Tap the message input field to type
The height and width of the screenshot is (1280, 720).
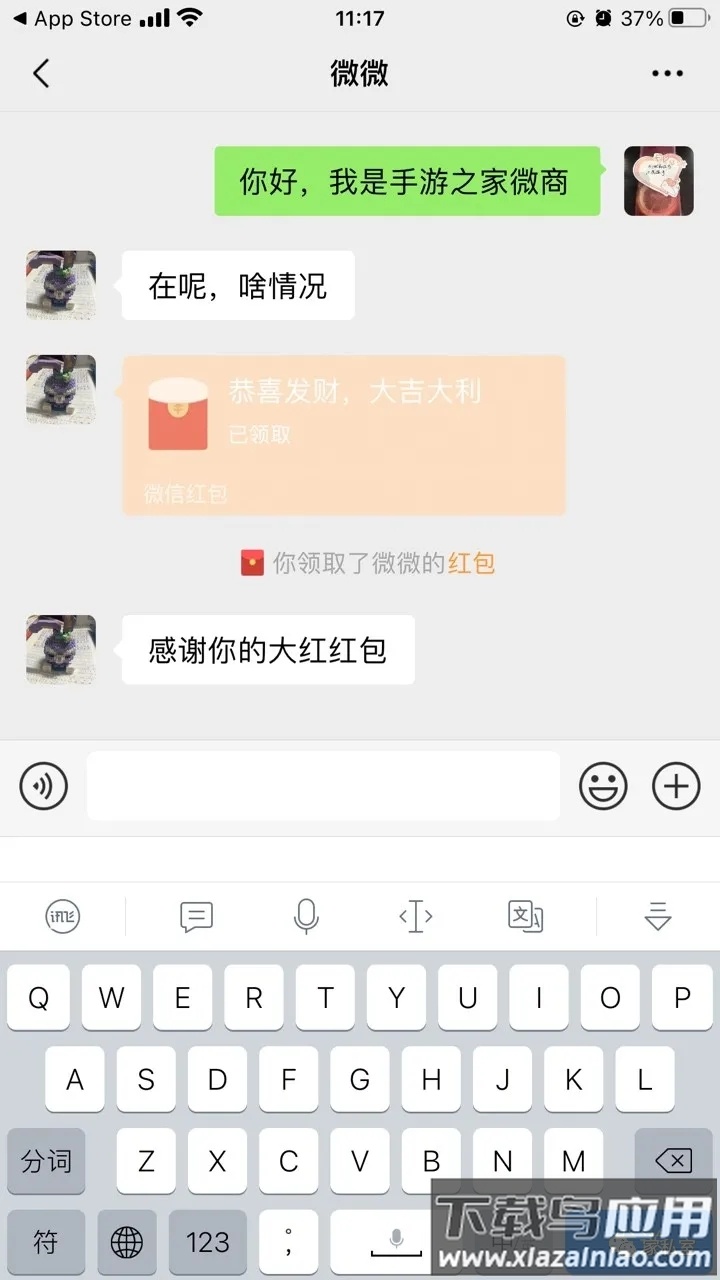(x=320, y=786)
